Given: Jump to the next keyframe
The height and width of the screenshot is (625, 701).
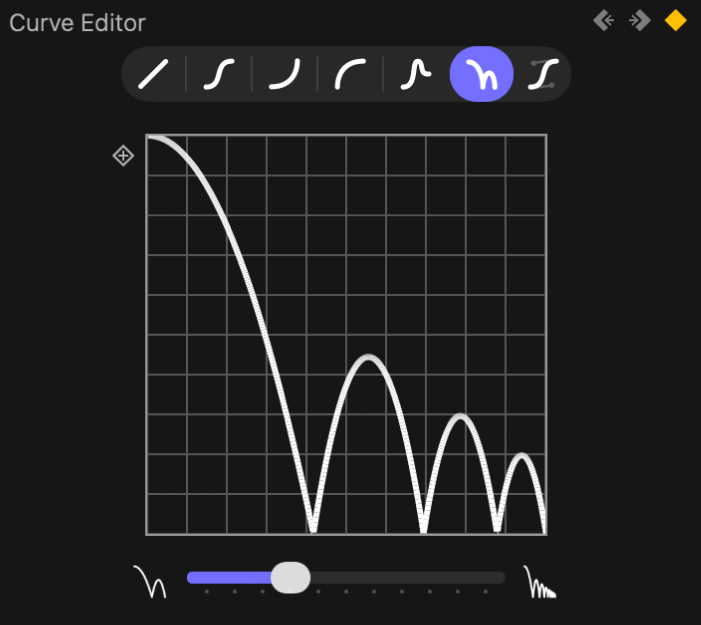Looking at the screenshot, I should (640, 20).
